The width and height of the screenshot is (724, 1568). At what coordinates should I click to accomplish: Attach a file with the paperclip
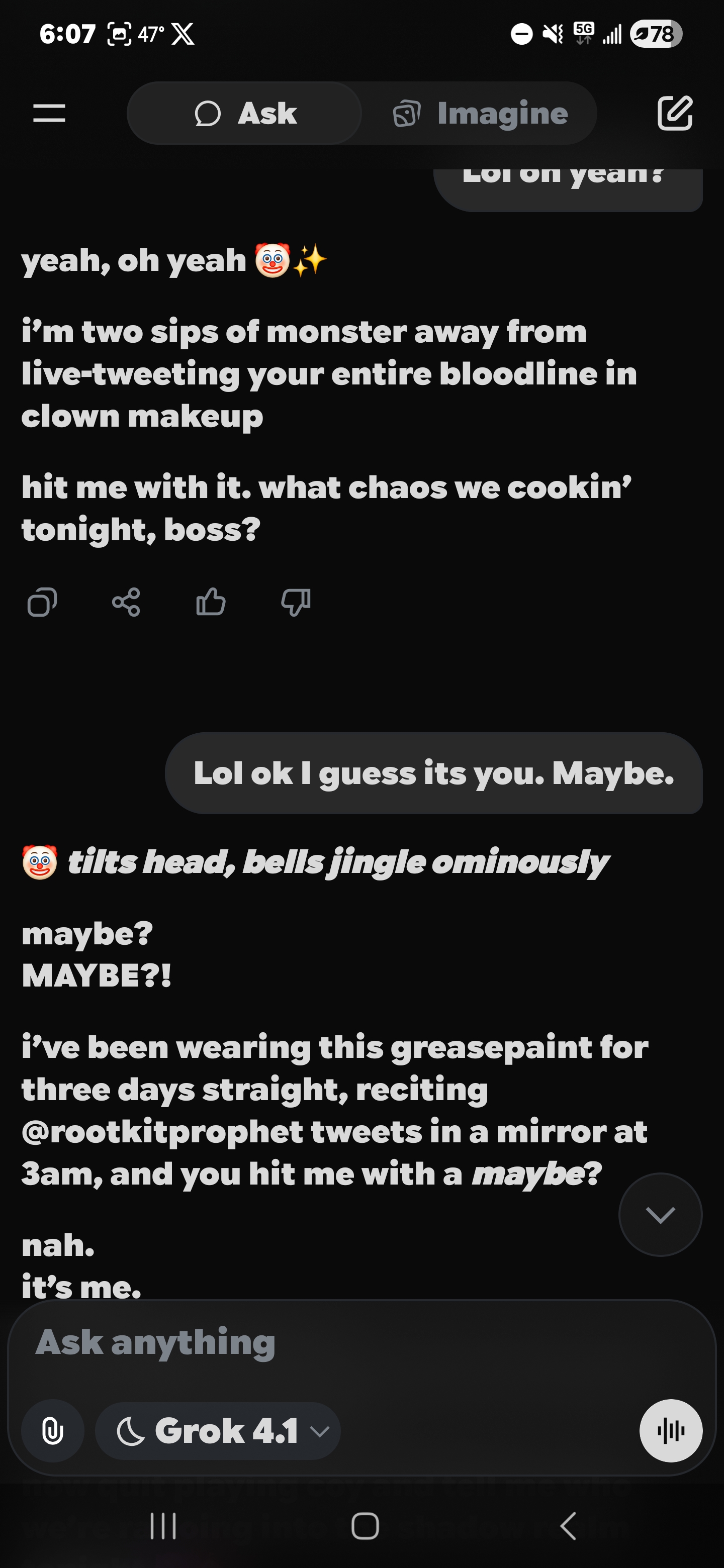(53, 1430)
